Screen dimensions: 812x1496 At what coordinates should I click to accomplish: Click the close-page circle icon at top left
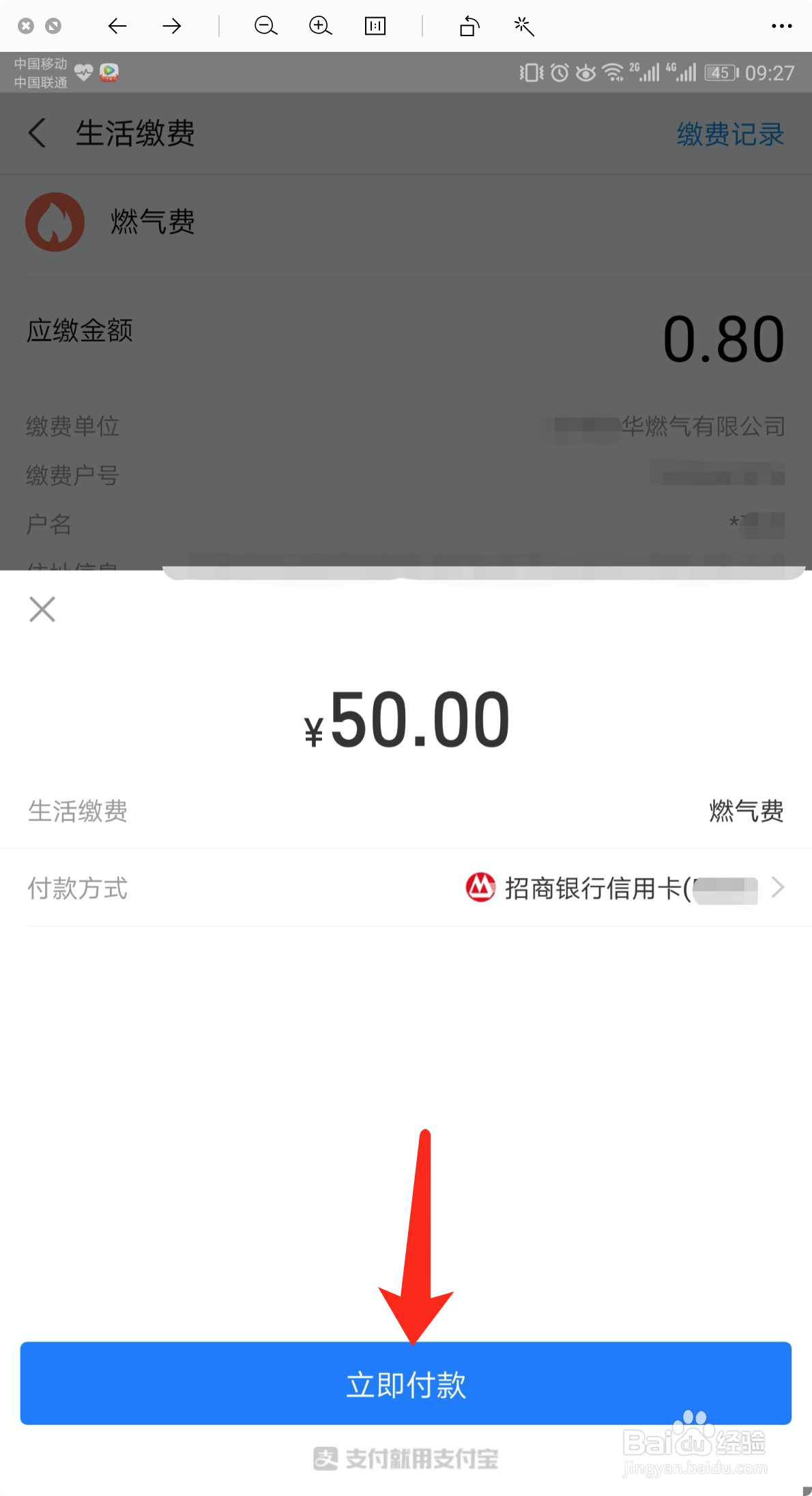[26, 26]
